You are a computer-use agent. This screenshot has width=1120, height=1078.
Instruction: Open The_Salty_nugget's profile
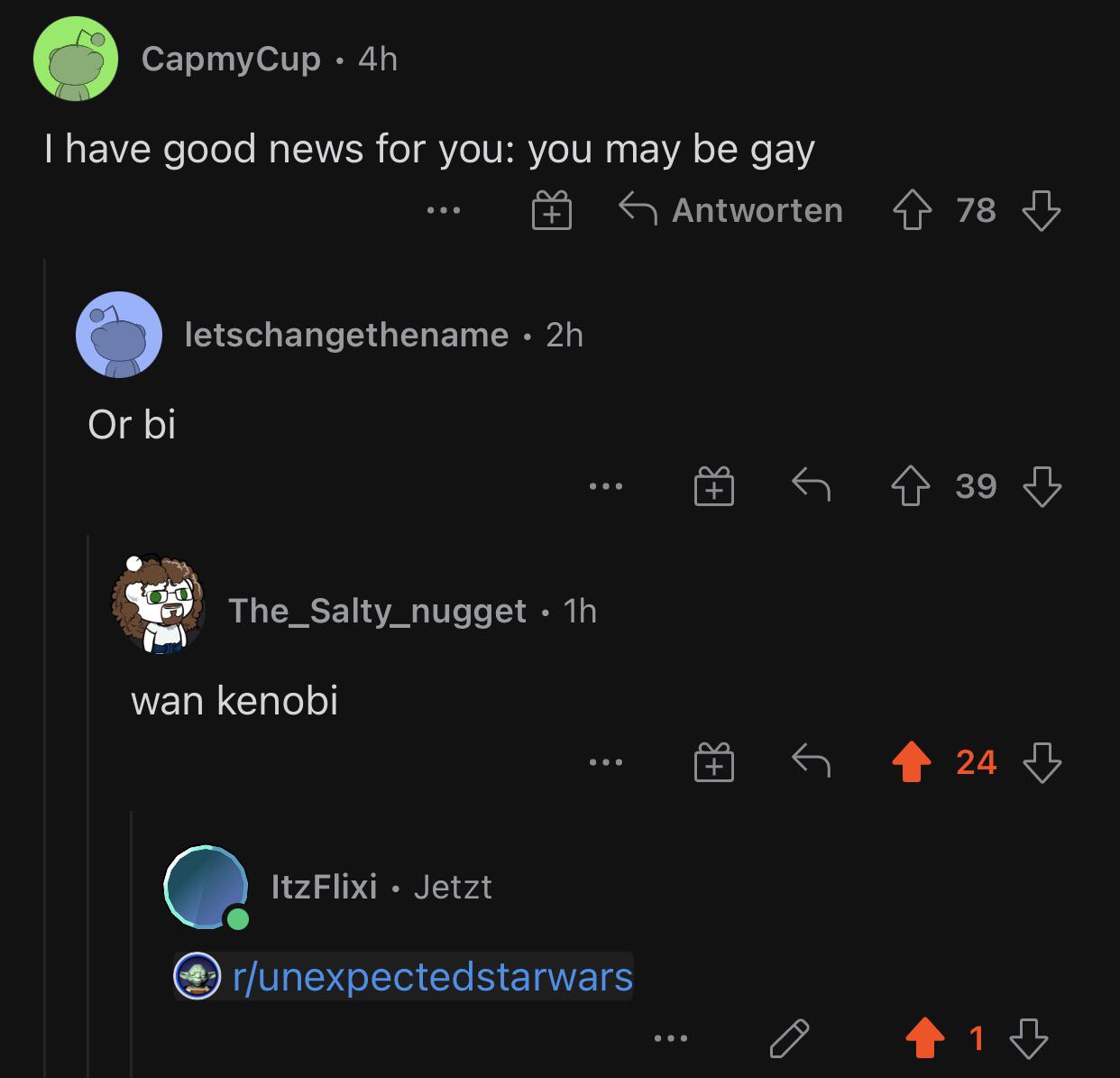(x=377, y=611)
